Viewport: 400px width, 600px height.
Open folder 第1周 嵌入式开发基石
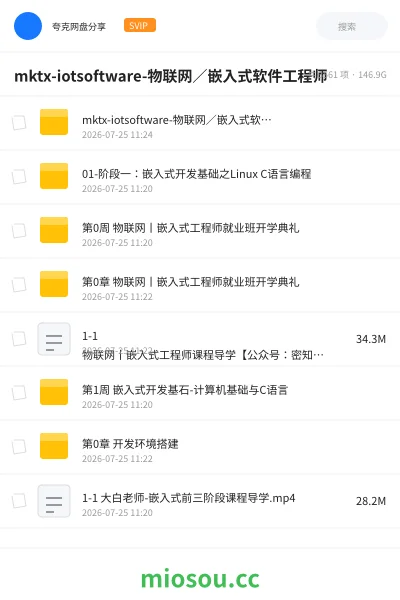[x=200, y=393]
